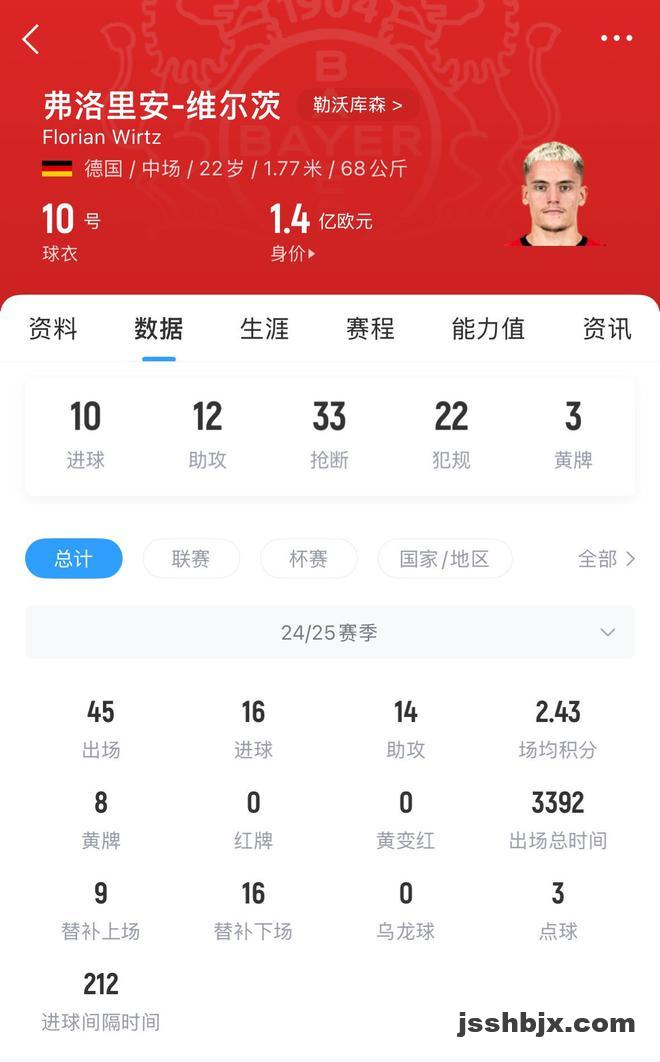This screenshot has width=660, height=1062.
Task: Go back with the top-left arrow
Action: click(x=31, y=39)
